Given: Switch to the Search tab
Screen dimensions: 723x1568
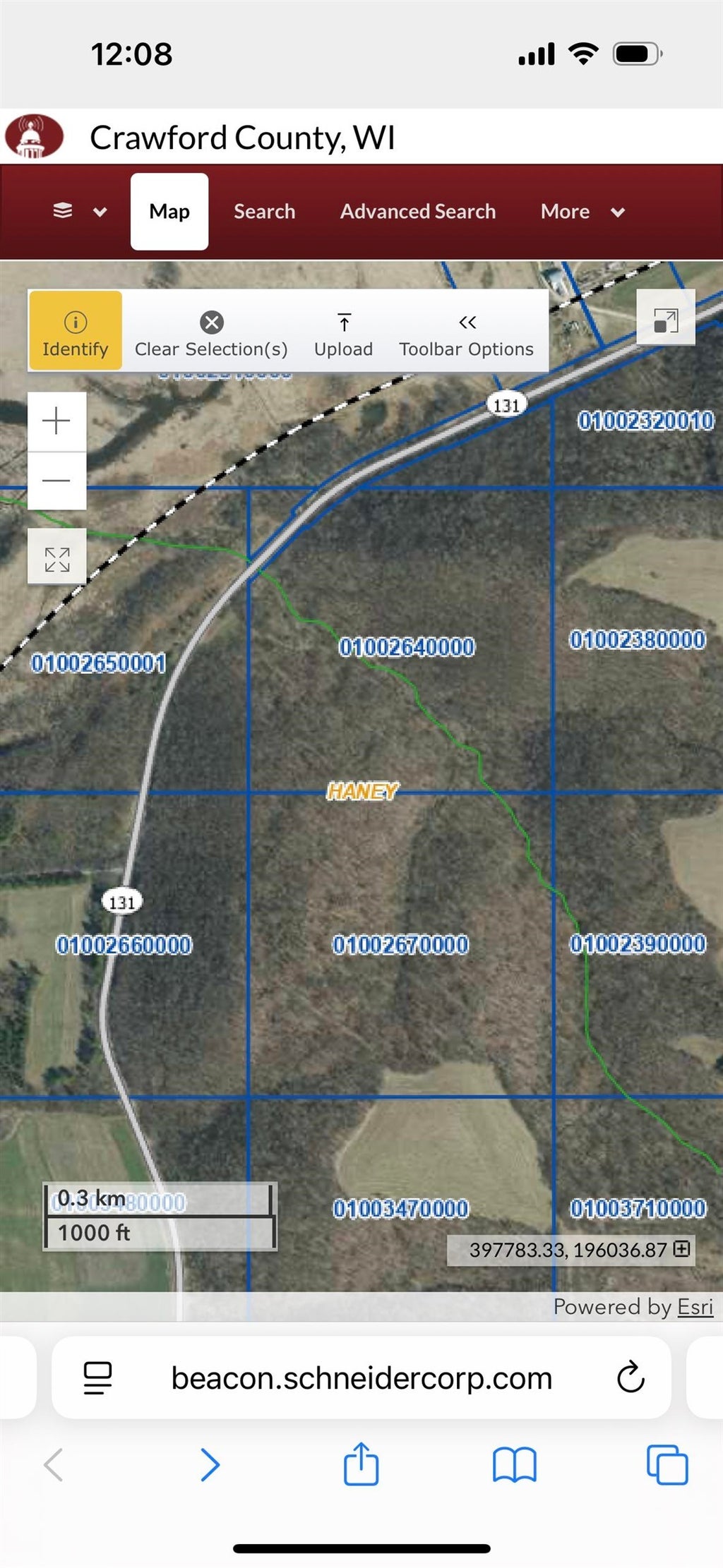Looking at the screenshot, I should [x=264, y=211].
